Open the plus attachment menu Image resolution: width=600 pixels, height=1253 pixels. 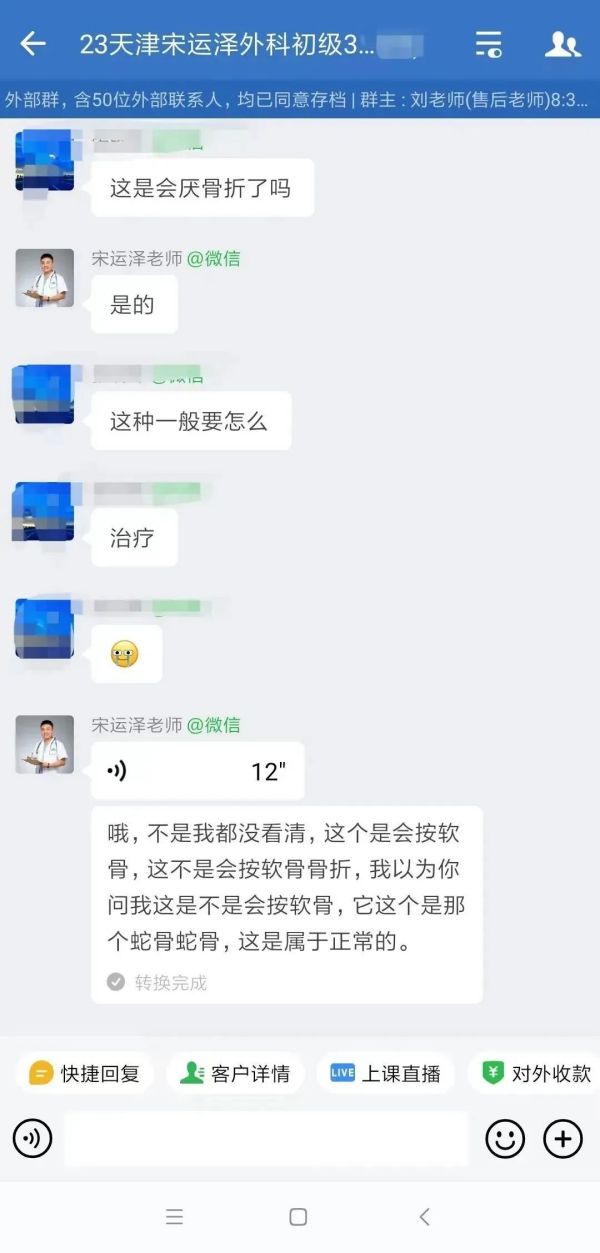(563, 1138)
